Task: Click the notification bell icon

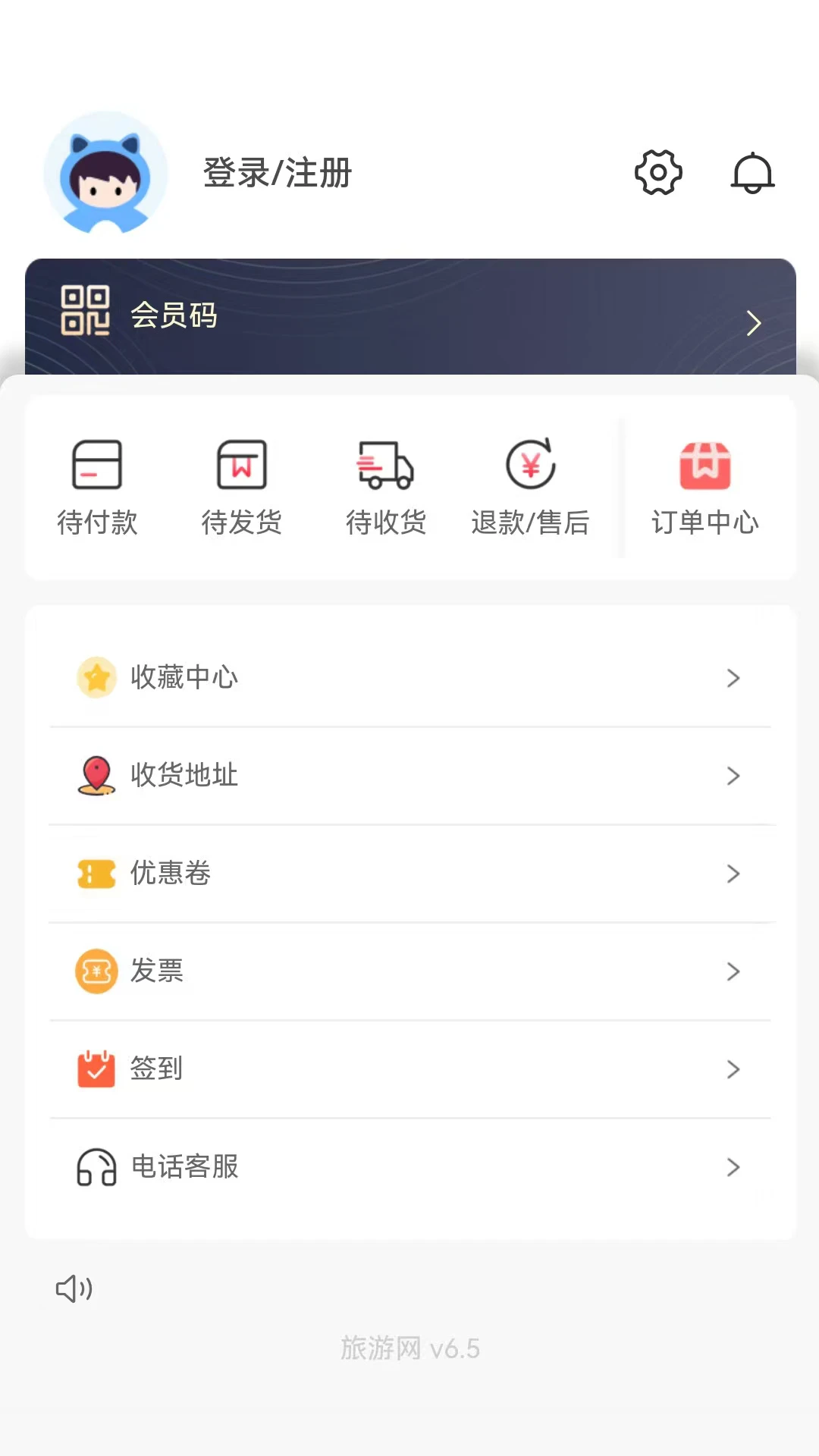Action: click(752, 173)
